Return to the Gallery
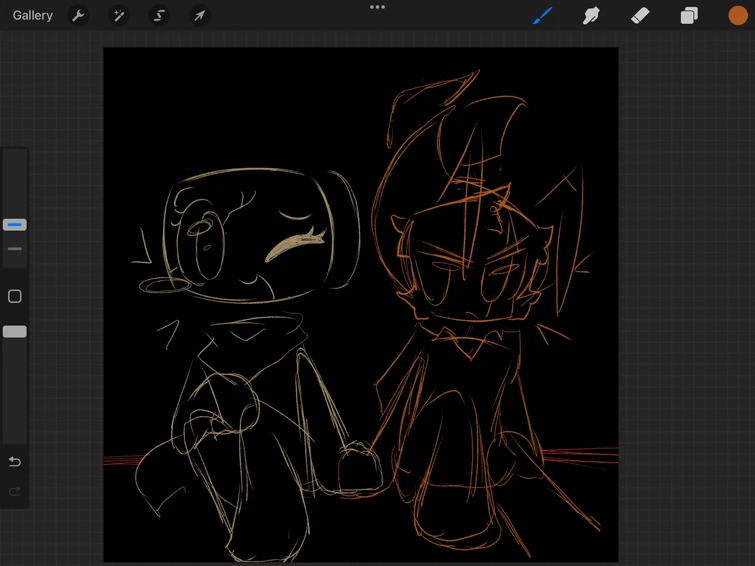This screenshot has width=755, height=566. click(x=33, y=15)
